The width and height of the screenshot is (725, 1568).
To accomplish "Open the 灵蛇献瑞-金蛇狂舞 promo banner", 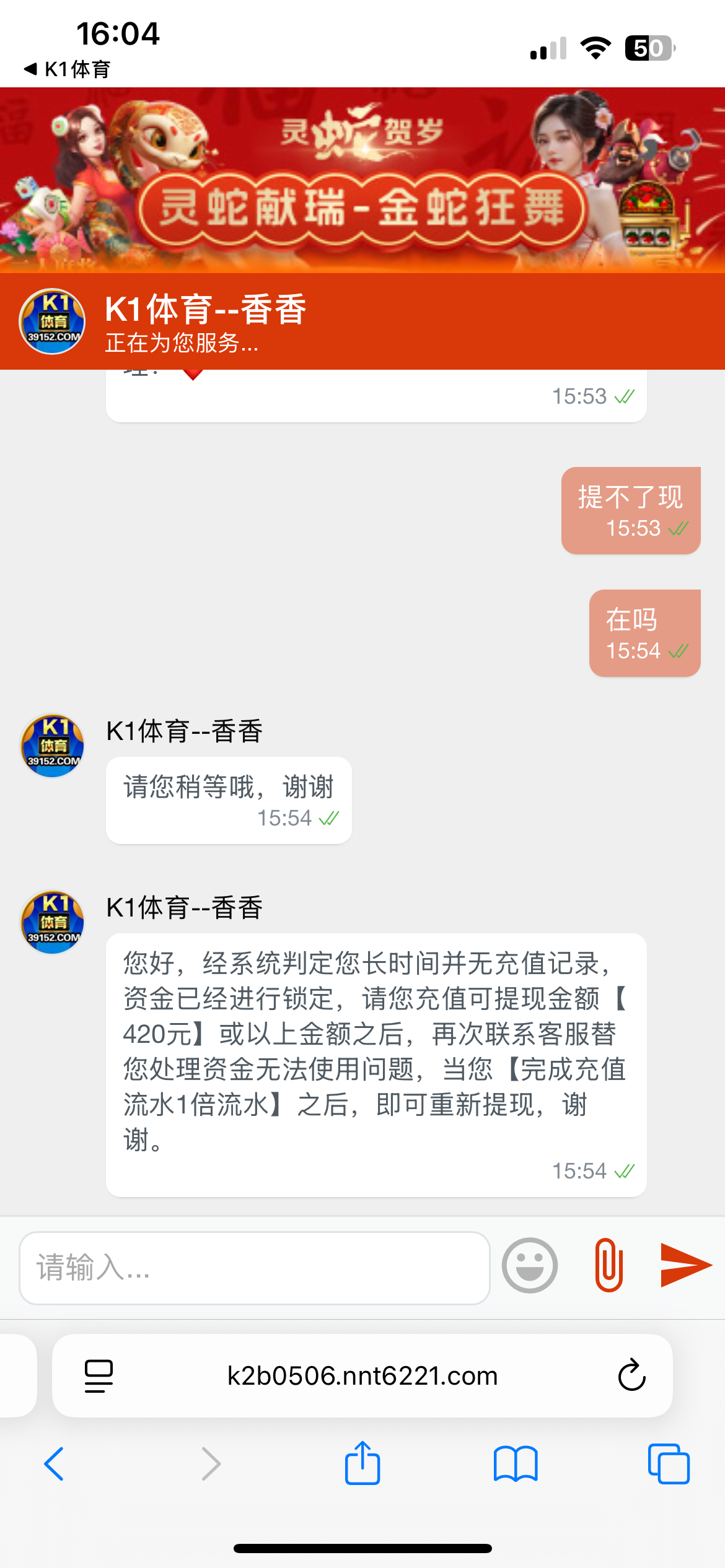I will click(x=362, y=180).
